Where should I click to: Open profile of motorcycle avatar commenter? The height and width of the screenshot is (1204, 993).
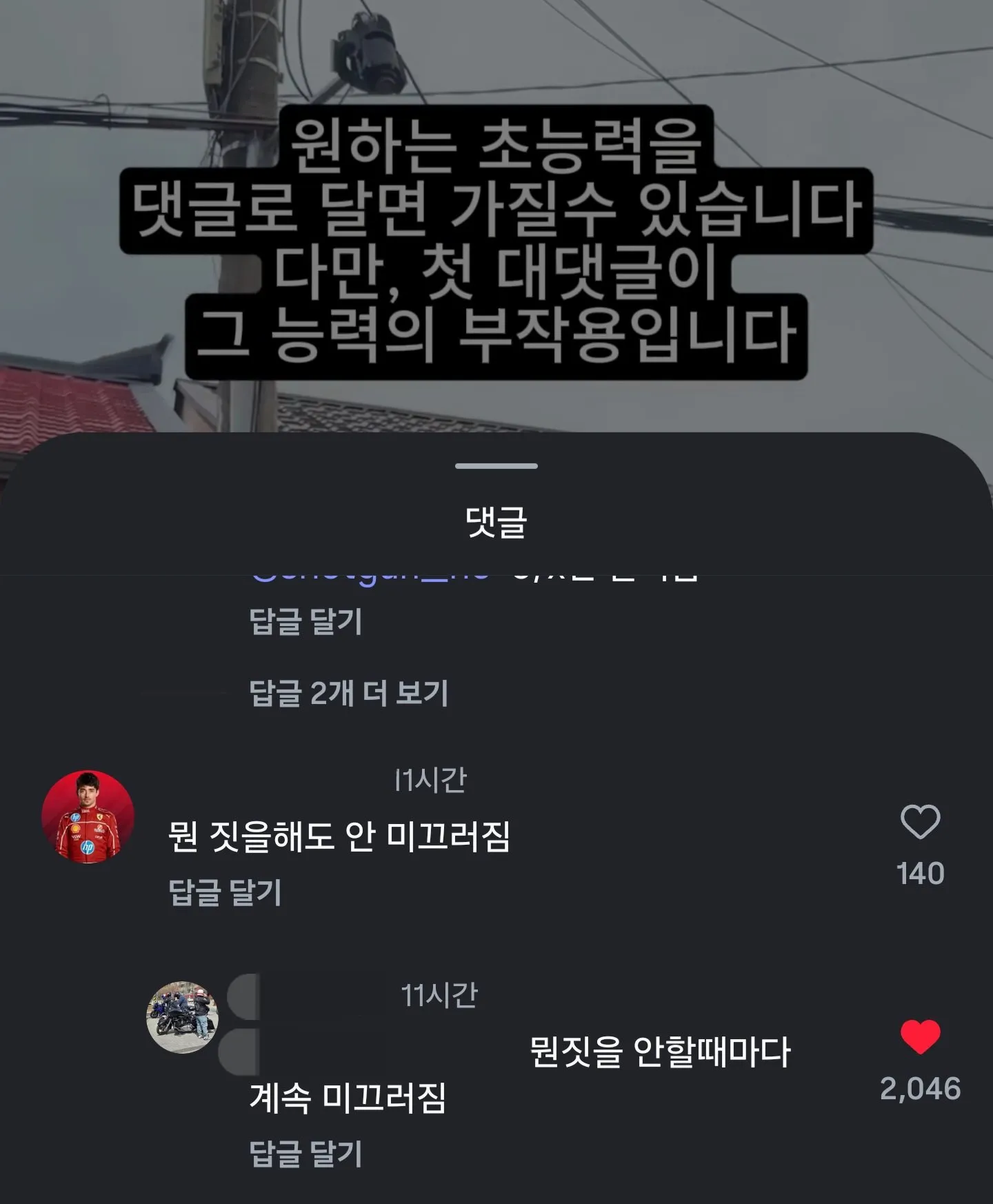[x=183, y=1017]
